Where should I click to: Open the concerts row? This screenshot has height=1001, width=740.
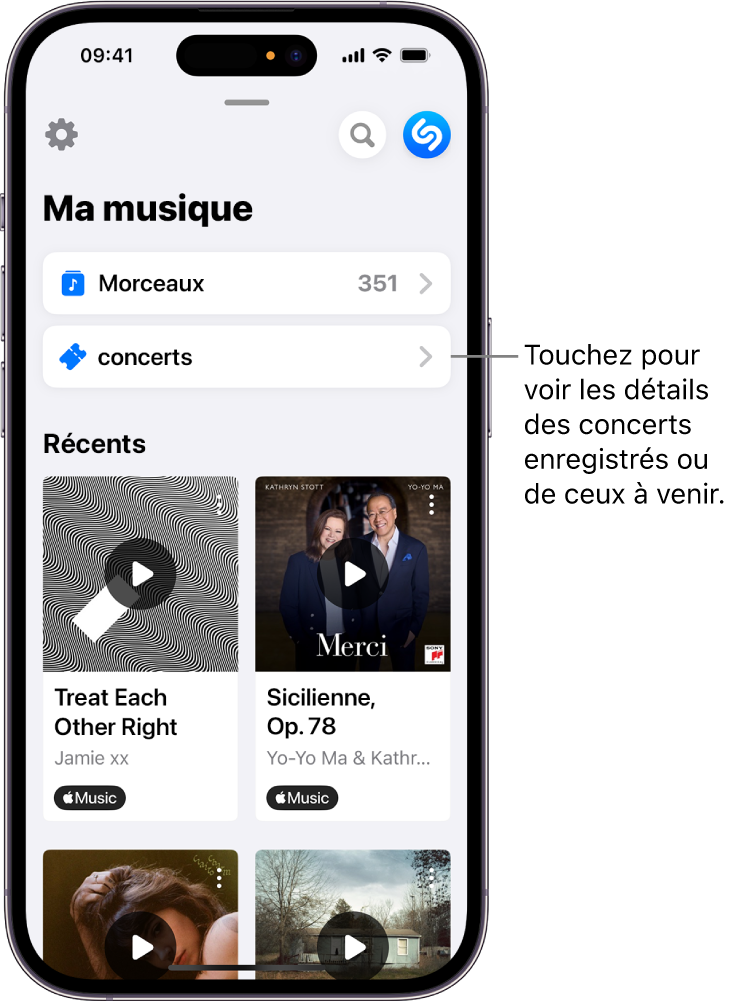(246, 357)
